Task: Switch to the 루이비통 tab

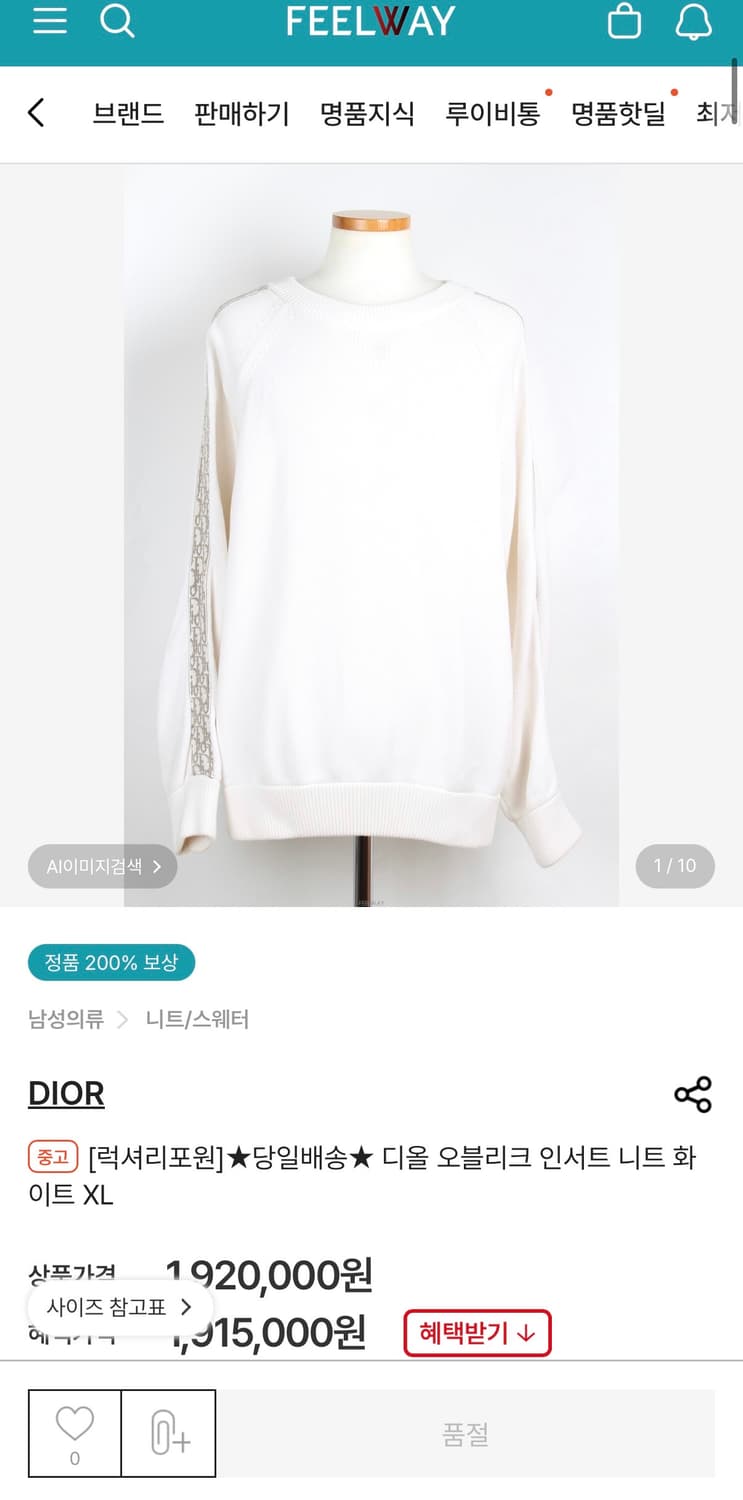Action: [x=492, y=114]
